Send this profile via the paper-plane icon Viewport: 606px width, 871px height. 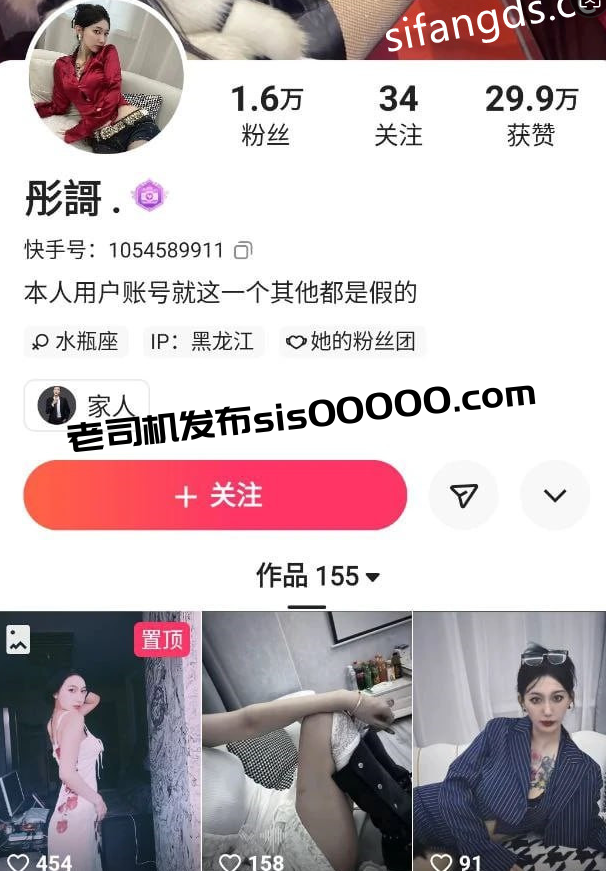pos(463,495)
